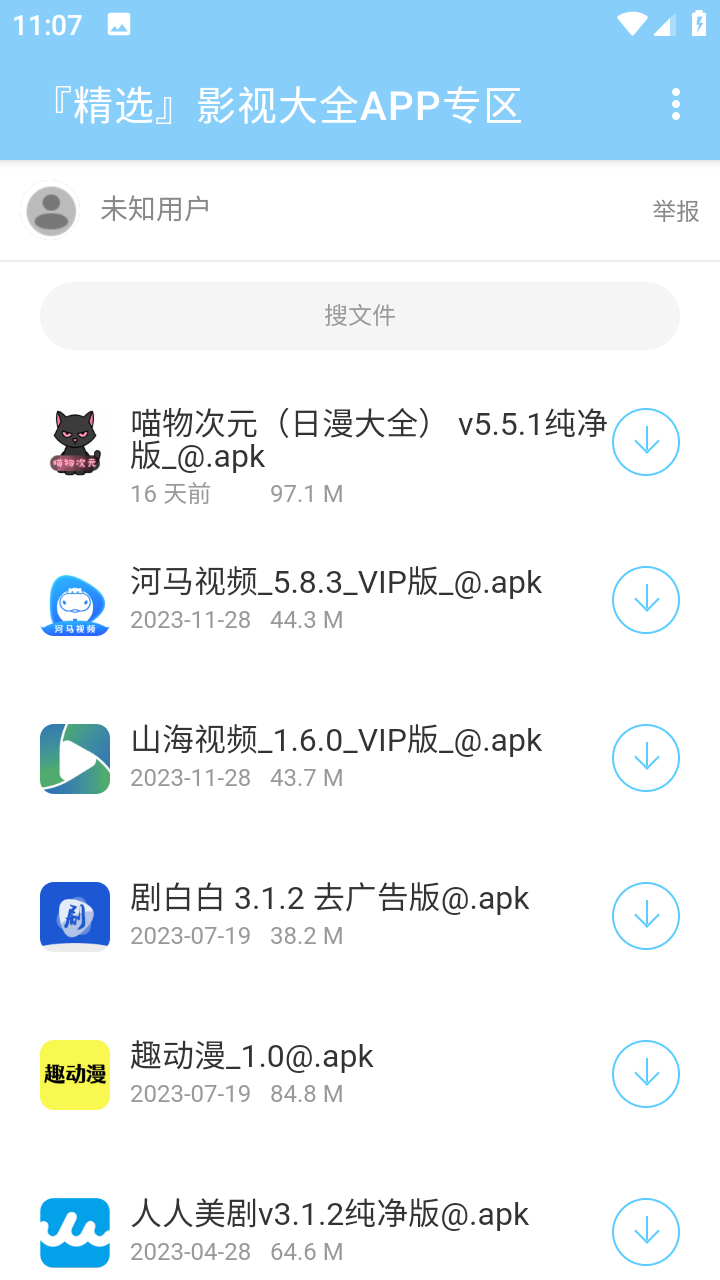The width and height of the screenshot is (720, 1280).
Task: Click the 举报 report link
Action: 675,211
